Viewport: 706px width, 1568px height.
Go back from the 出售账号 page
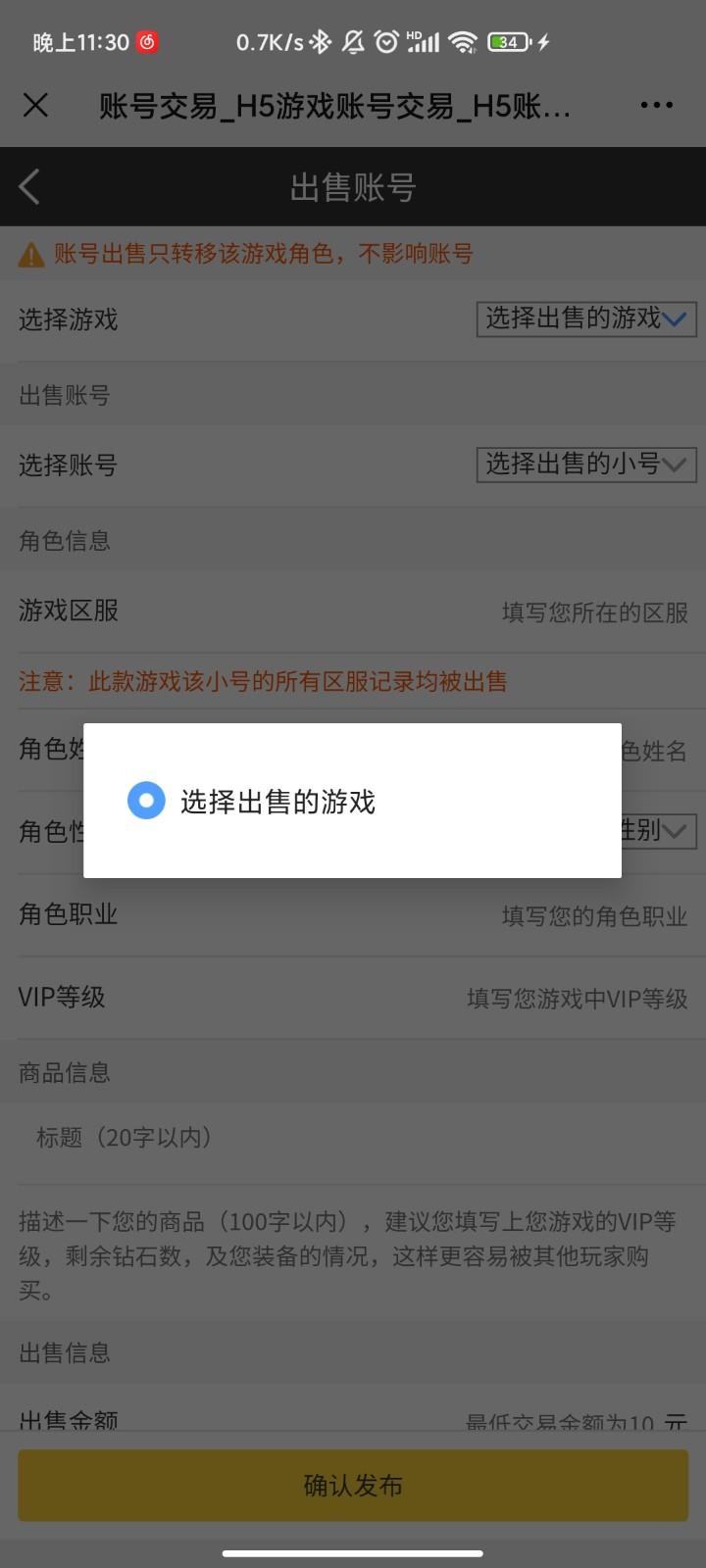pyautogui.click(x=29, y=186)
